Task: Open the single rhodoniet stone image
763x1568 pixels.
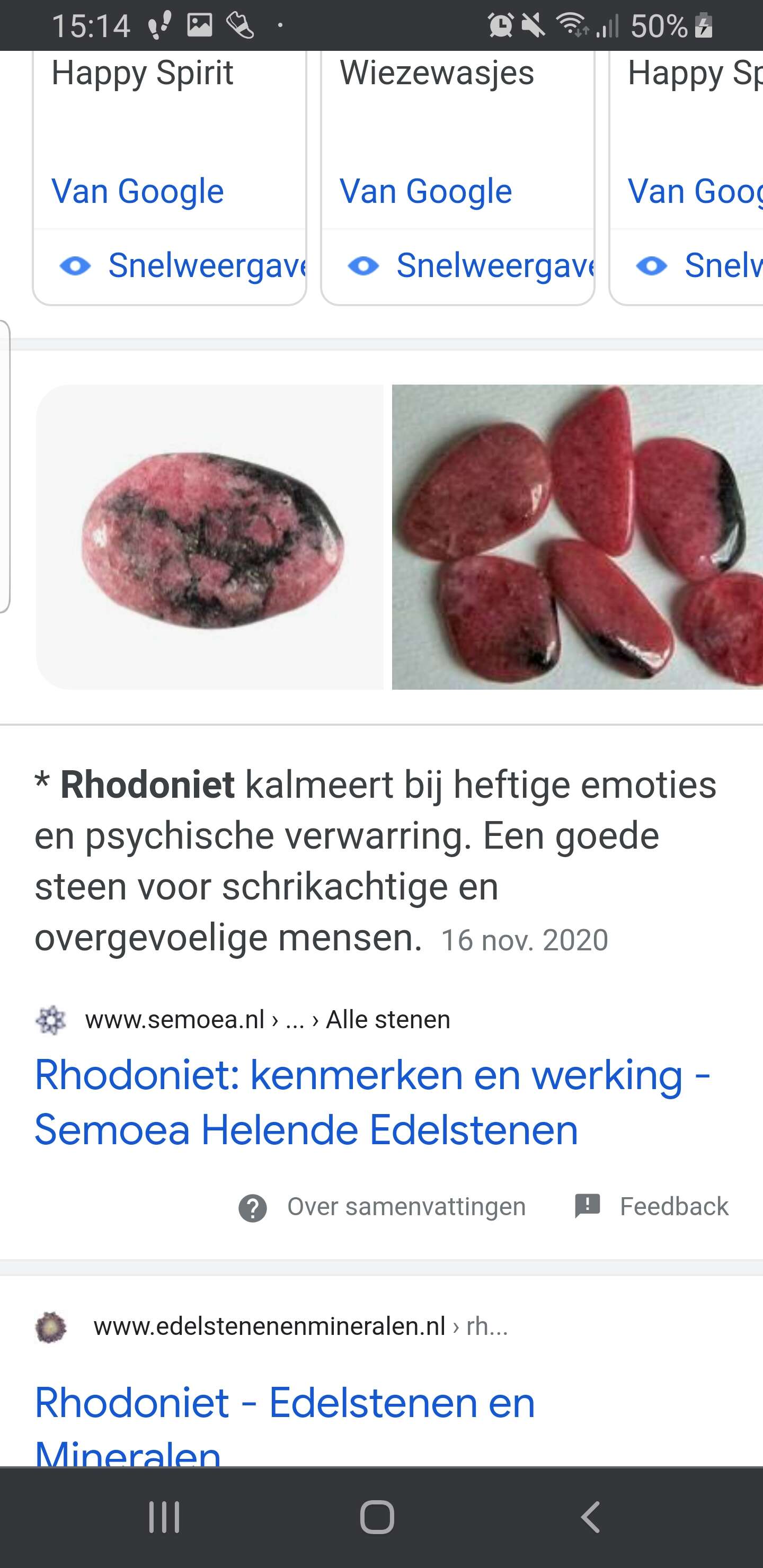Action: click(210, 537)
